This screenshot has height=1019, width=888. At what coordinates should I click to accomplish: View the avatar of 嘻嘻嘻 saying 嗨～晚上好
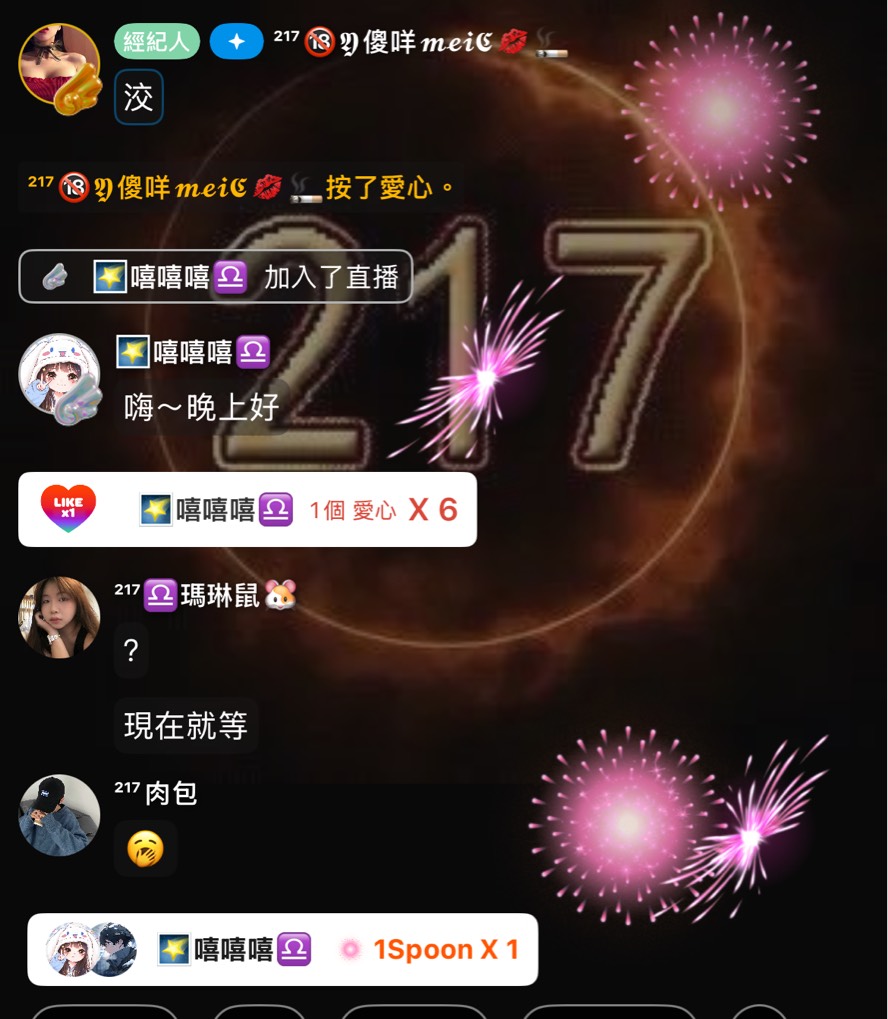coord(59,375)
